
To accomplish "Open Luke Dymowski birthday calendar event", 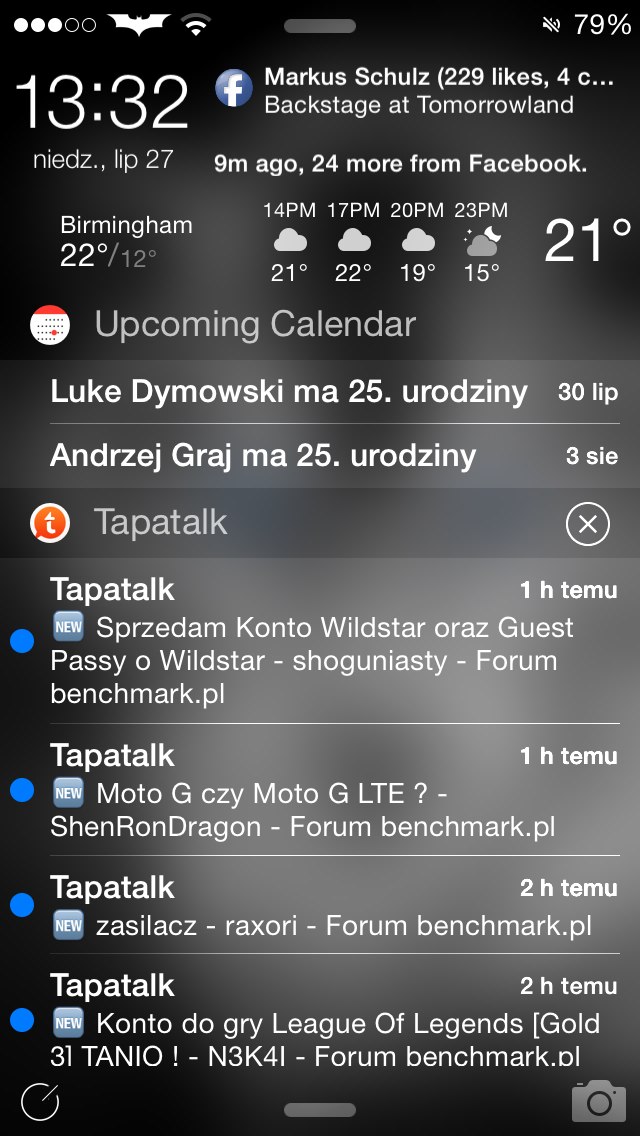I will point(334,392).
